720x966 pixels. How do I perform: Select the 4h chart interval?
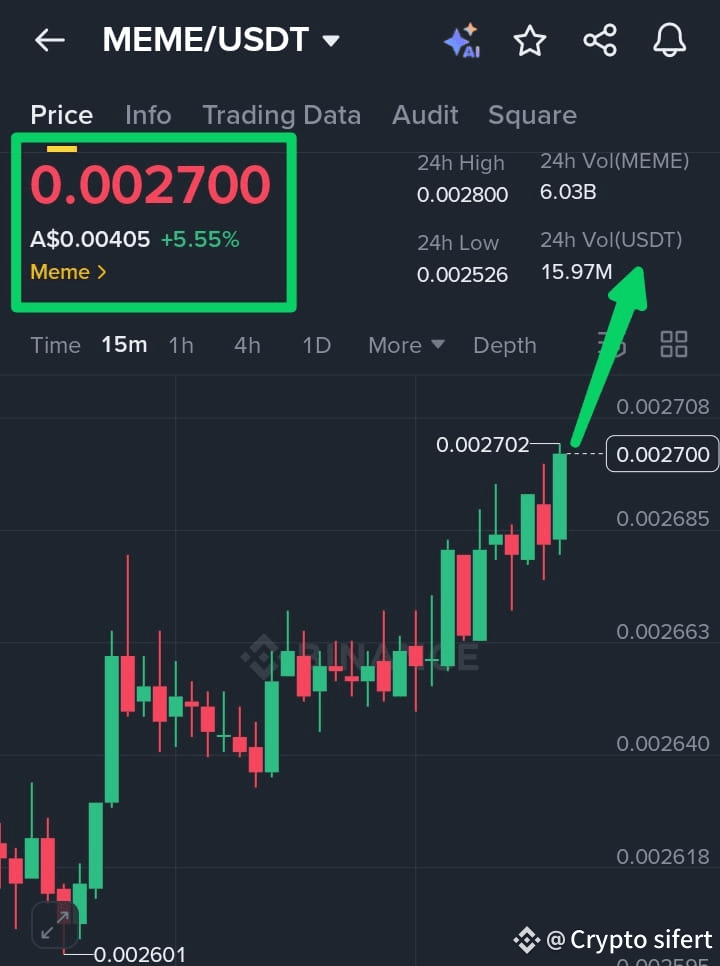[x=247, y=345]
